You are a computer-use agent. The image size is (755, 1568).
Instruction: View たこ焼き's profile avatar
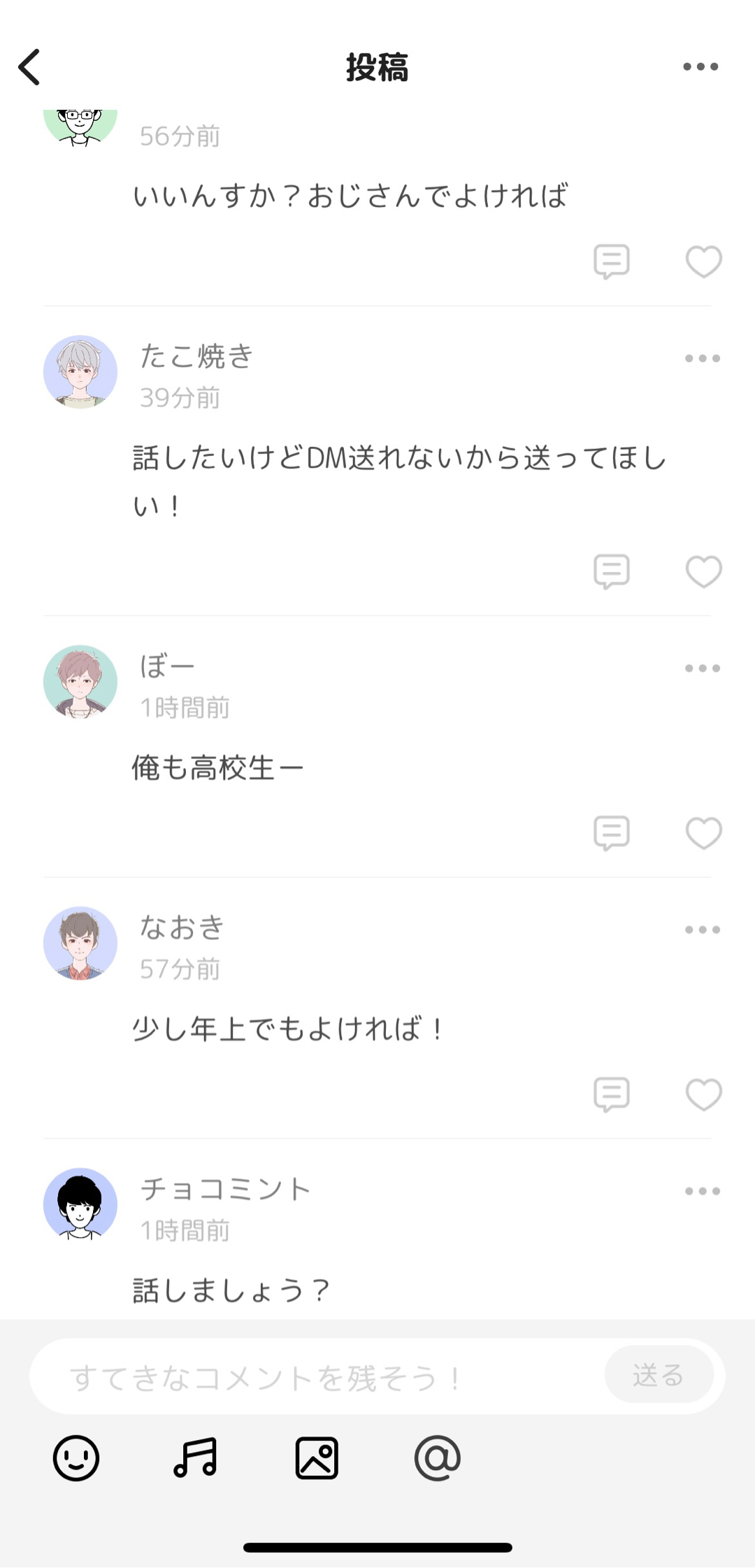pyautogui.click(x=80, y=372)
